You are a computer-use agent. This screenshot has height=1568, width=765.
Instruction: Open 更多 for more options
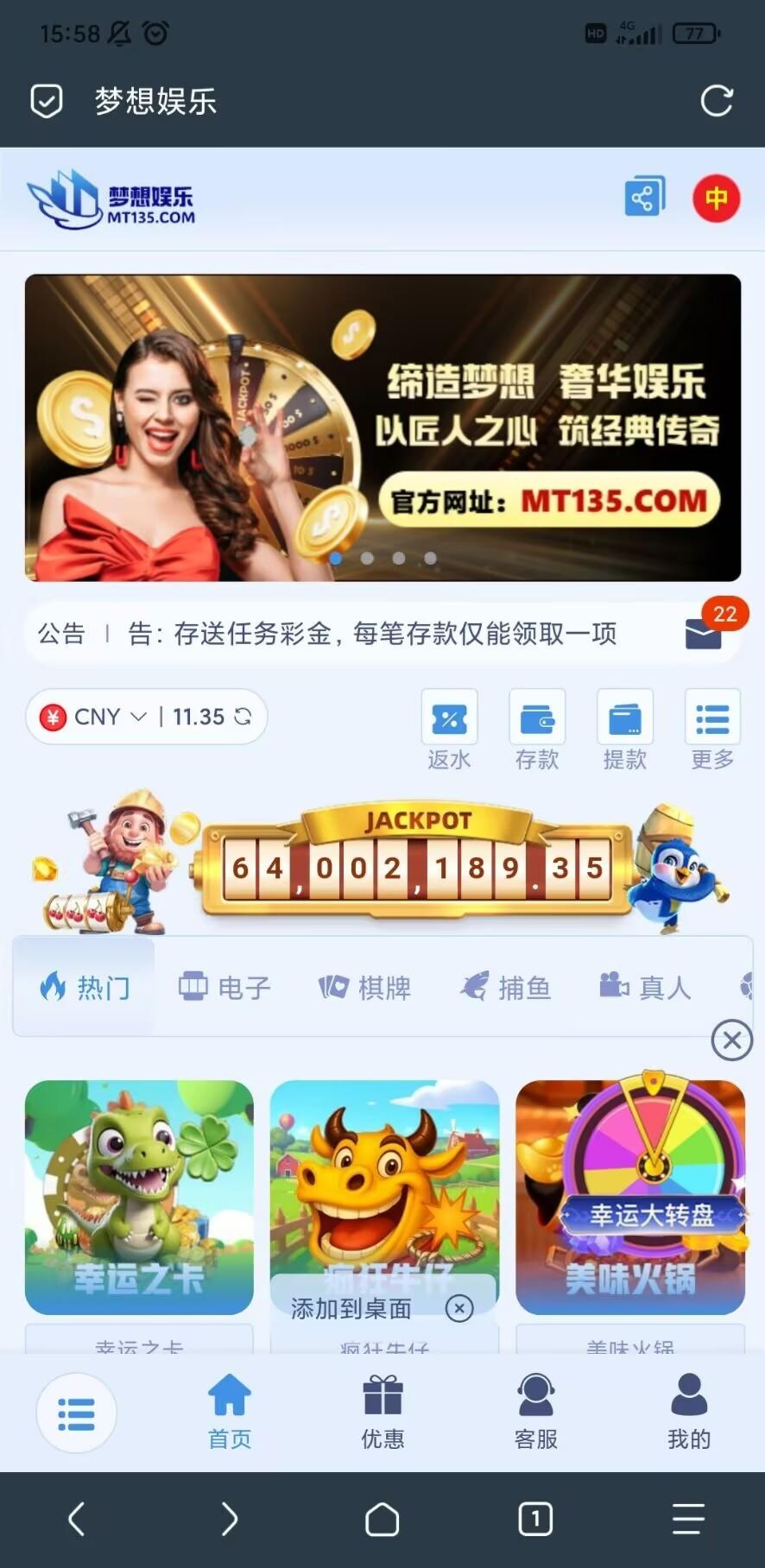[x=712, y=730]
